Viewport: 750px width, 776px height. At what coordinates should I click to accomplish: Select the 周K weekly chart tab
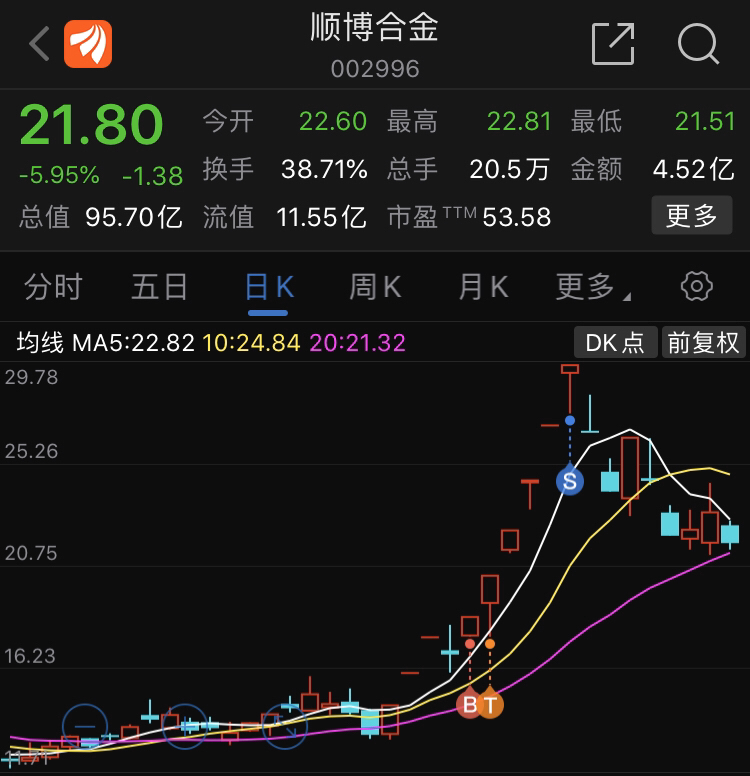(374, 286)
